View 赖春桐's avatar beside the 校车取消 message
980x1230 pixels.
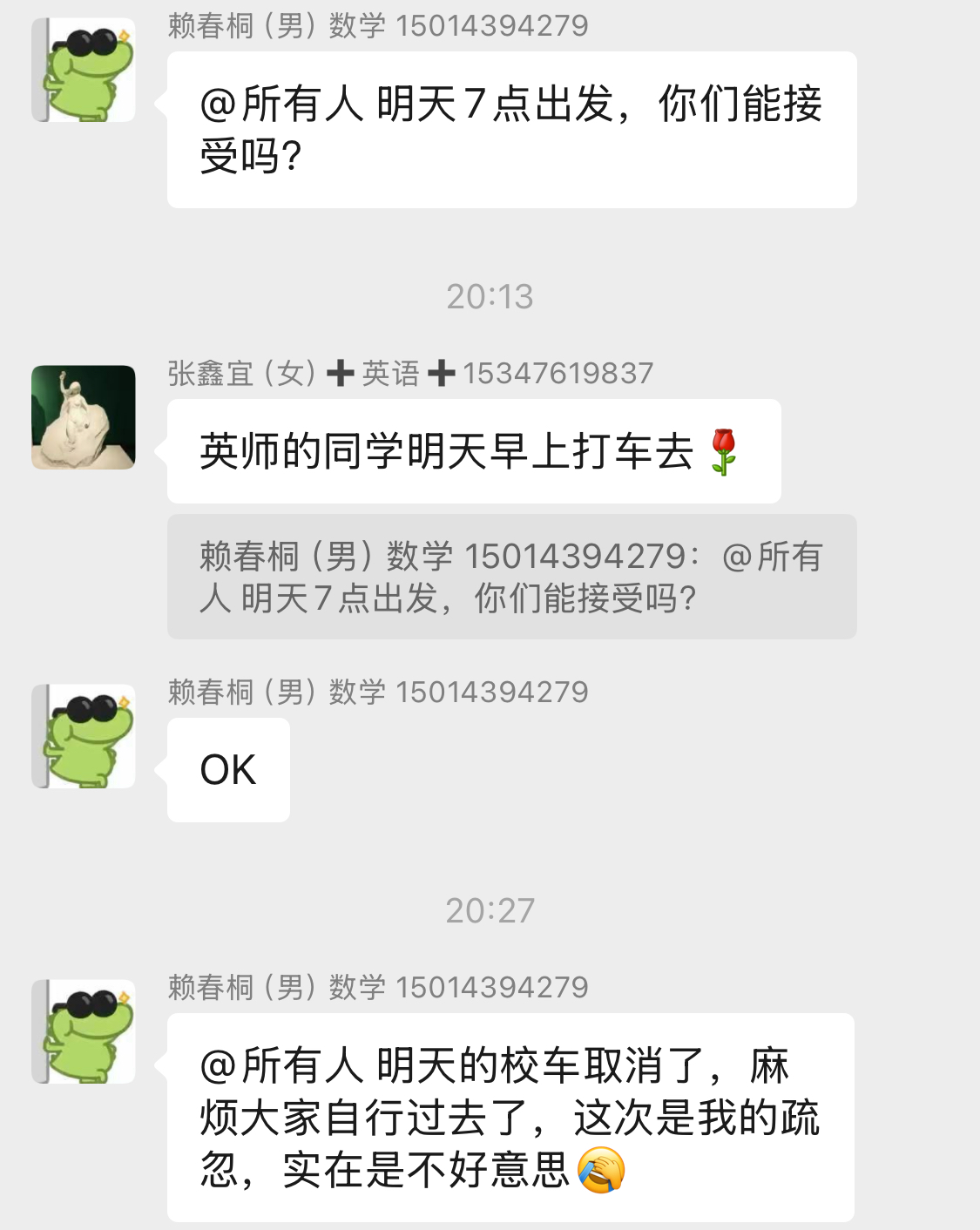coord(84,1031)
